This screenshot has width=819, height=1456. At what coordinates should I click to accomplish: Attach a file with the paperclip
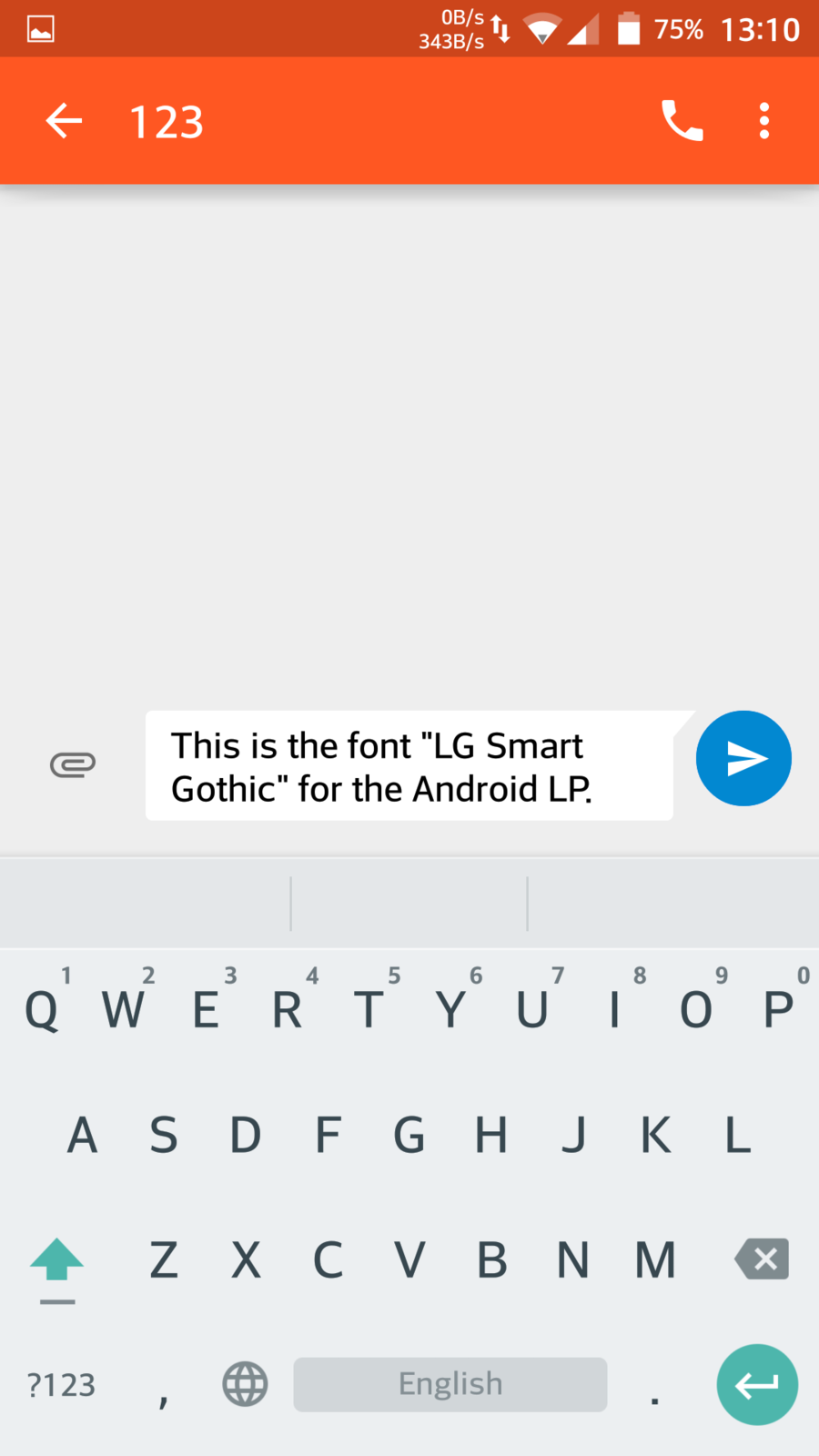pyautogui.click(x=73, y=764)
